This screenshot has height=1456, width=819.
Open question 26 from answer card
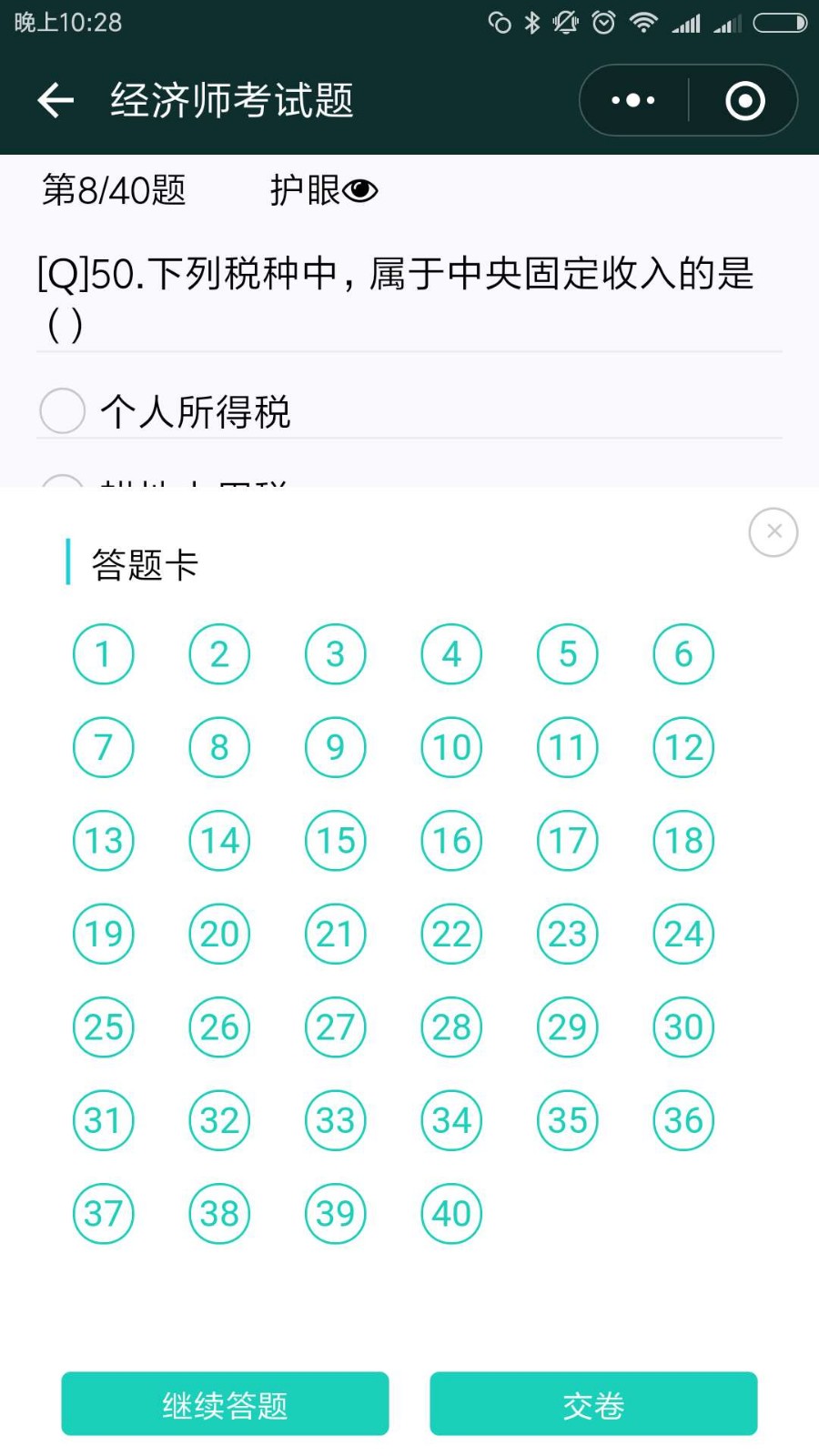tap(219, 1027)
